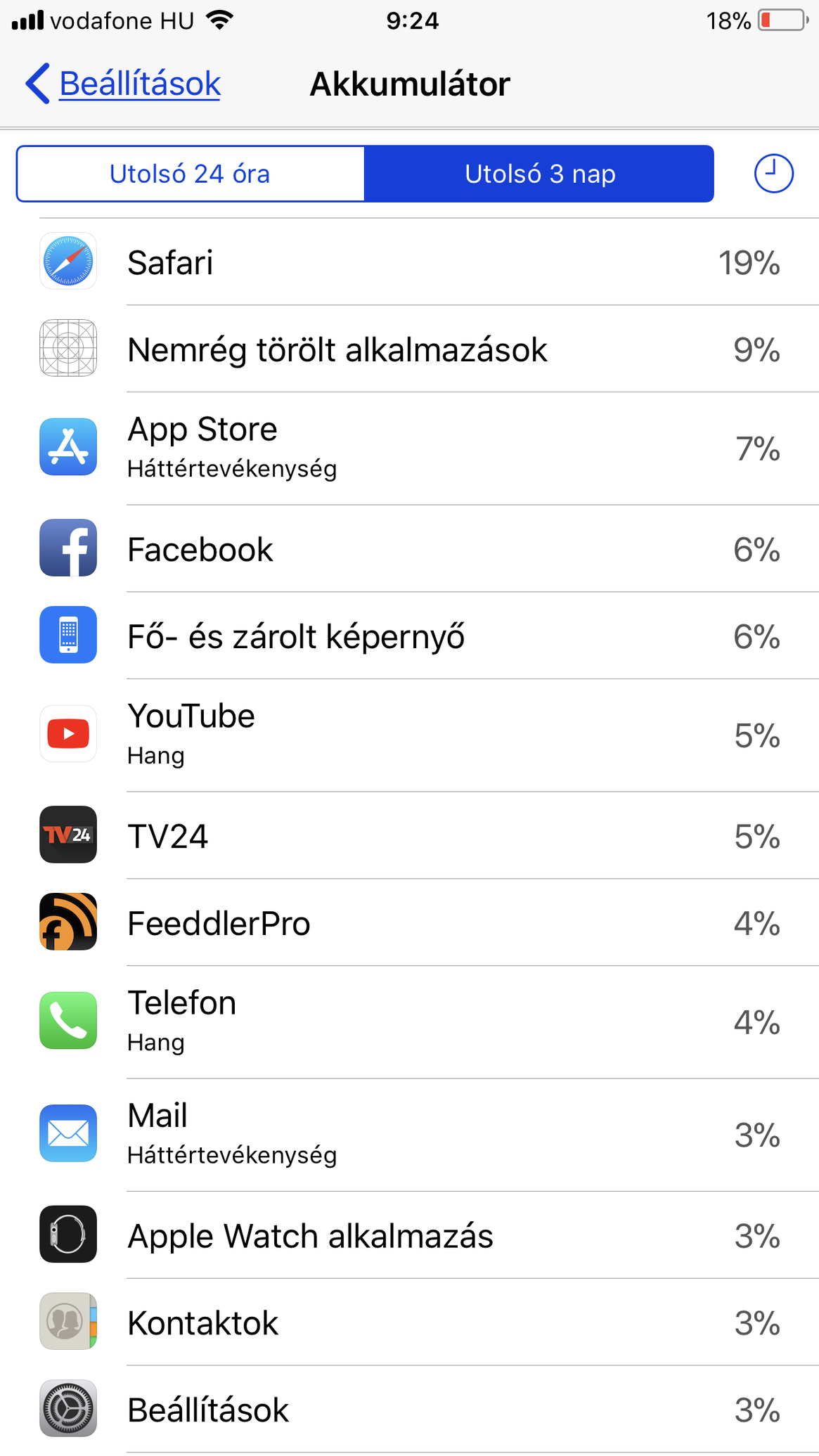Tap the Fő- és zárolt képernyő row
This screenshot has height=1456, width=819.
click(x=409, y=636)
